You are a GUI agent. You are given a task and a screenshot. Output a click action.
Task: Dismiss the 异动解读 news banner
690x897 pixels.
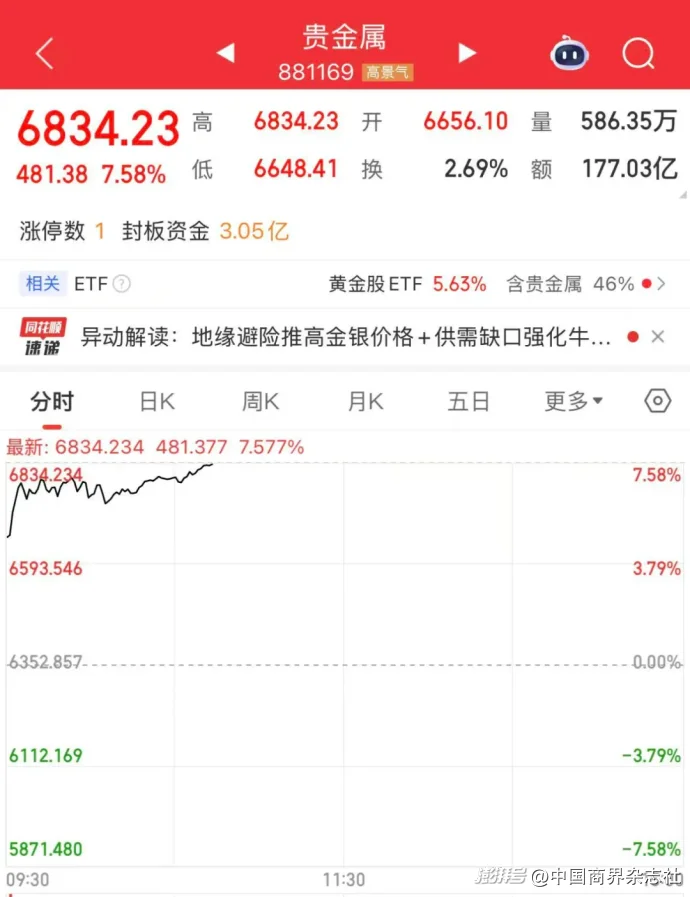(x=657, y=337)
